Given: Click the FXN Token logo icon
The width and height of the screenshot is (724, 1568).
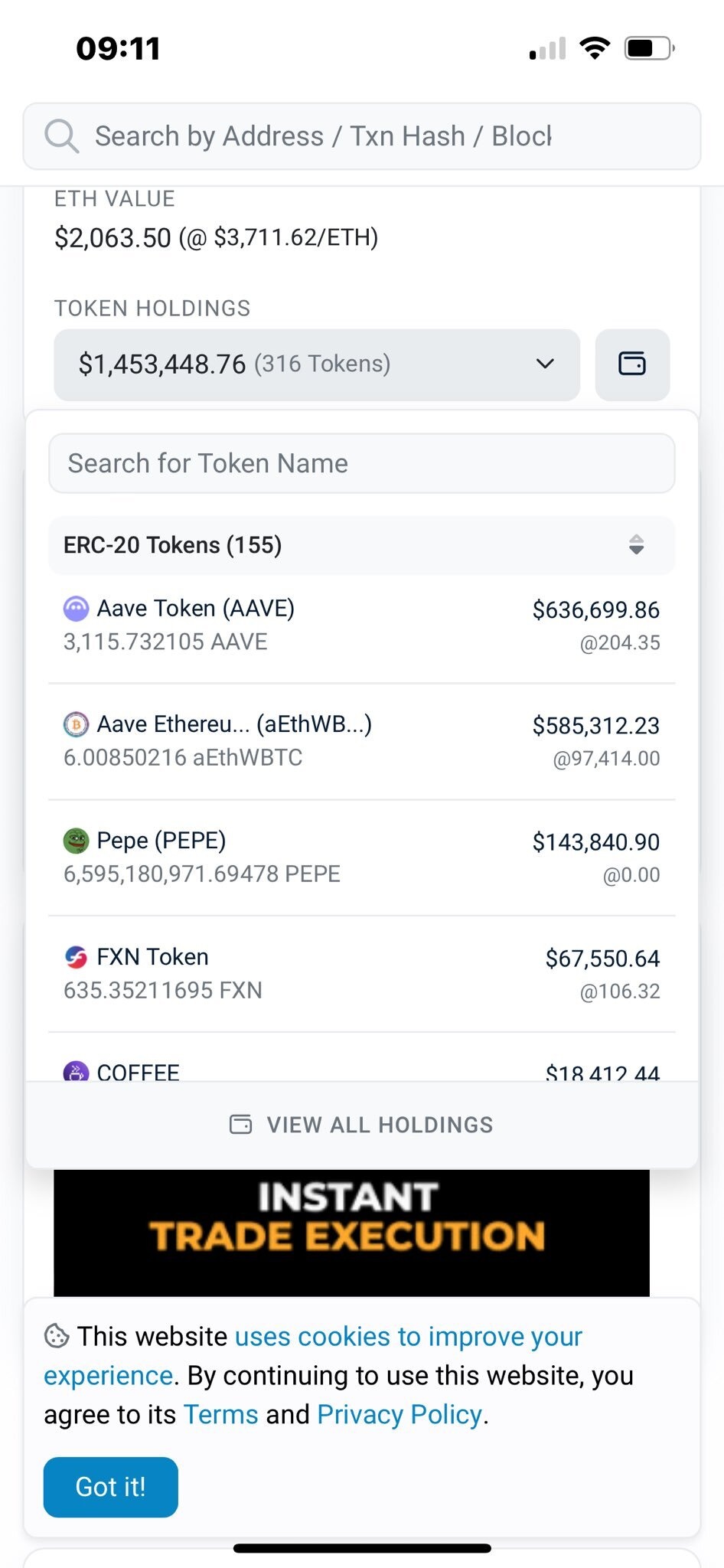Looking at the screenshot, I should (x=77, y=957).
